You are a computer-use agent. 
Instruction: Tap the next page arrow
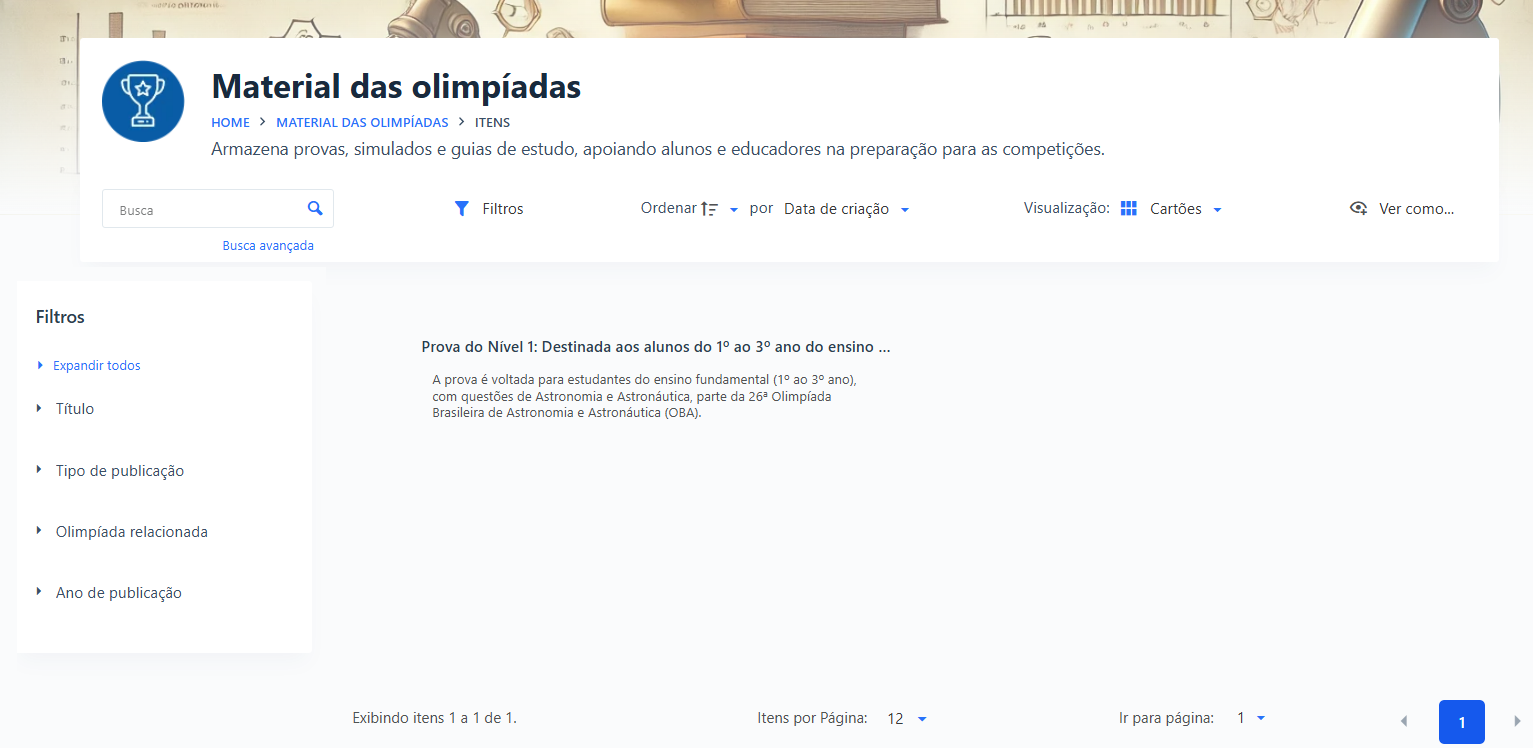point(1517,721)
